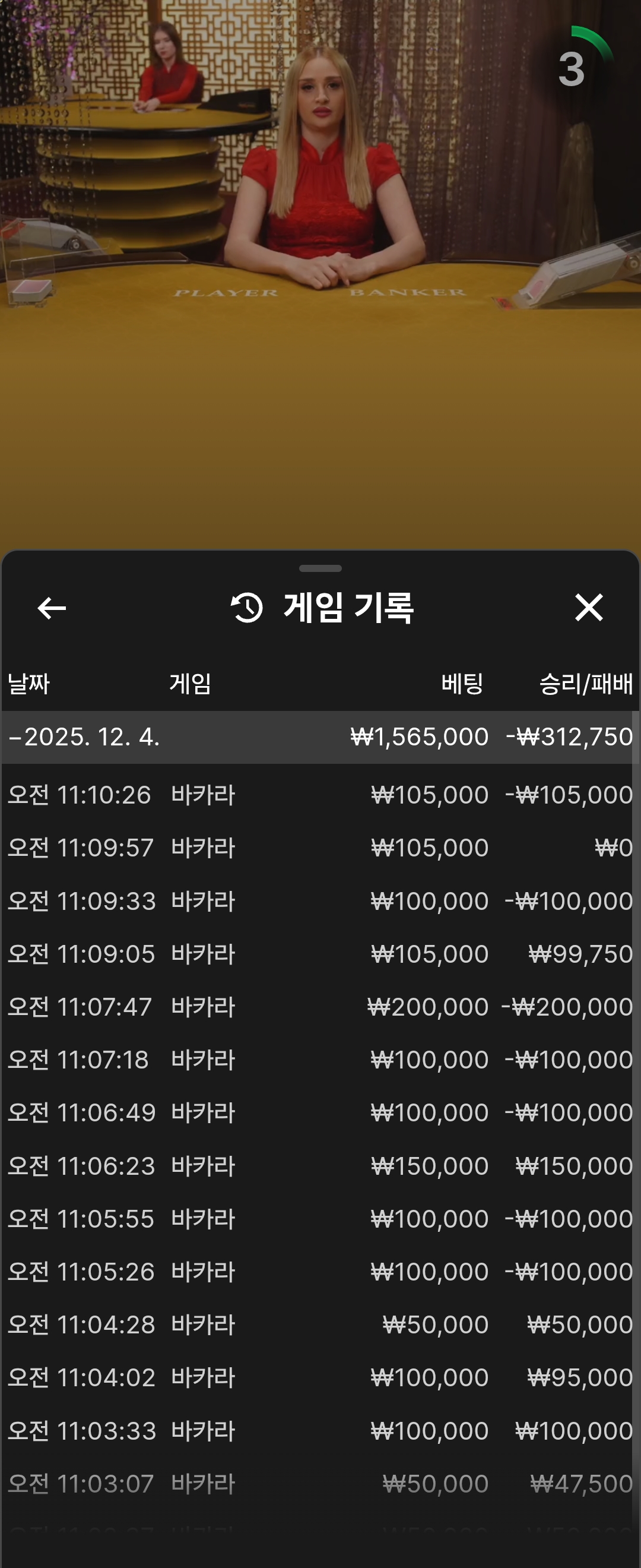Open the entry timed 오전 11:06:49
Image resolution: width=641 pixels, height=1568 pixels.
320,1112
